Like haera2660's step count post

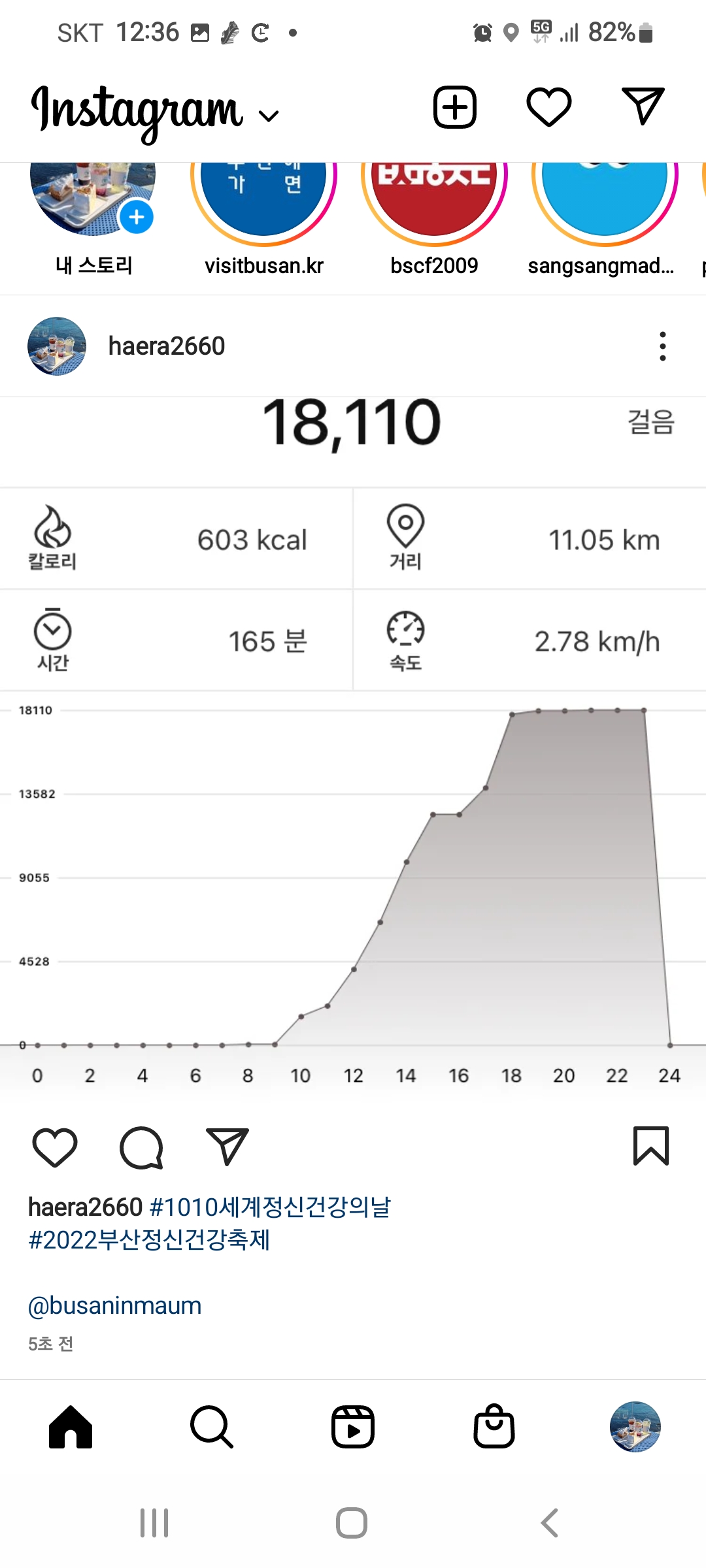pos(55,1147)
